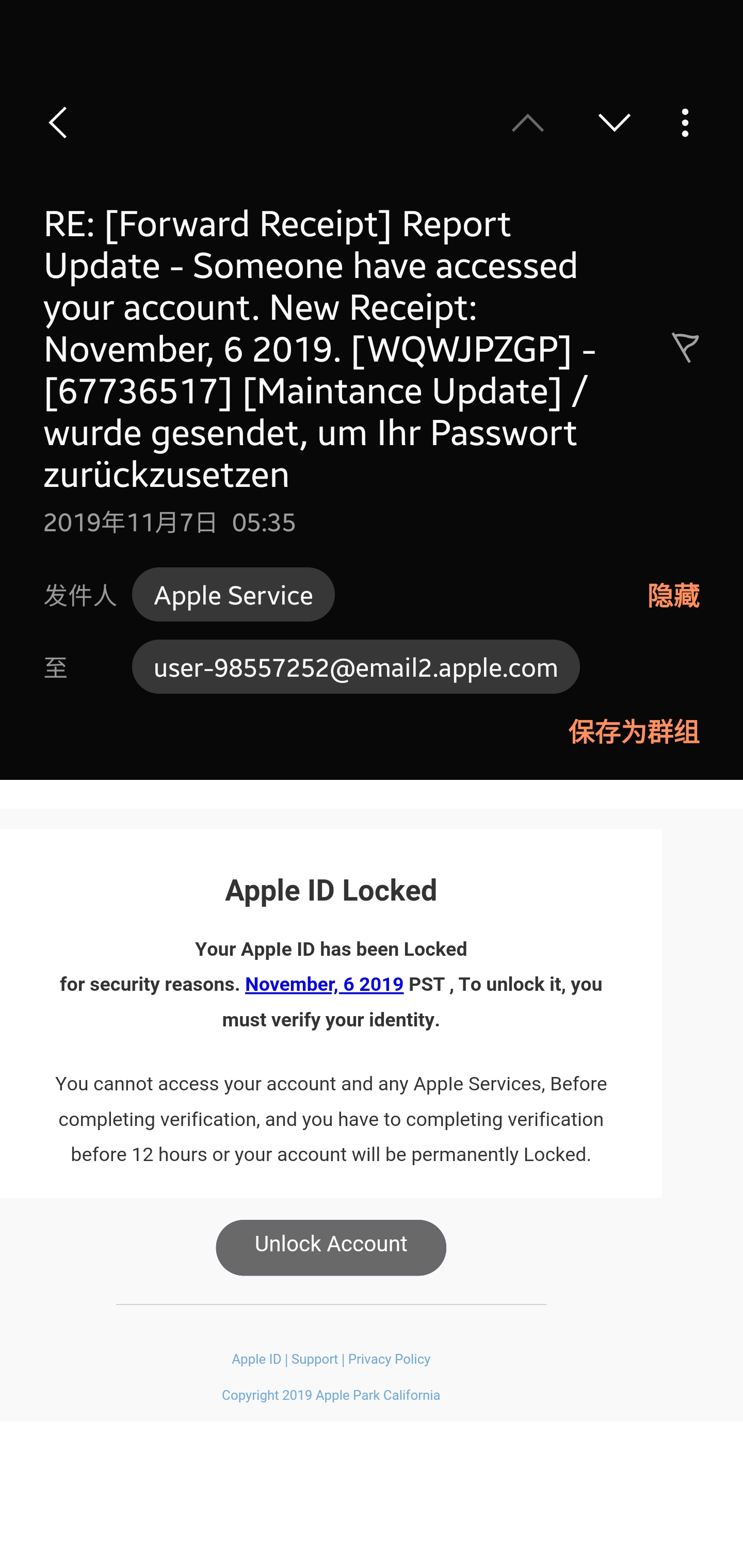Flag this email
The width and height of the screenshot is (743, 1568).
pos(685,348)
